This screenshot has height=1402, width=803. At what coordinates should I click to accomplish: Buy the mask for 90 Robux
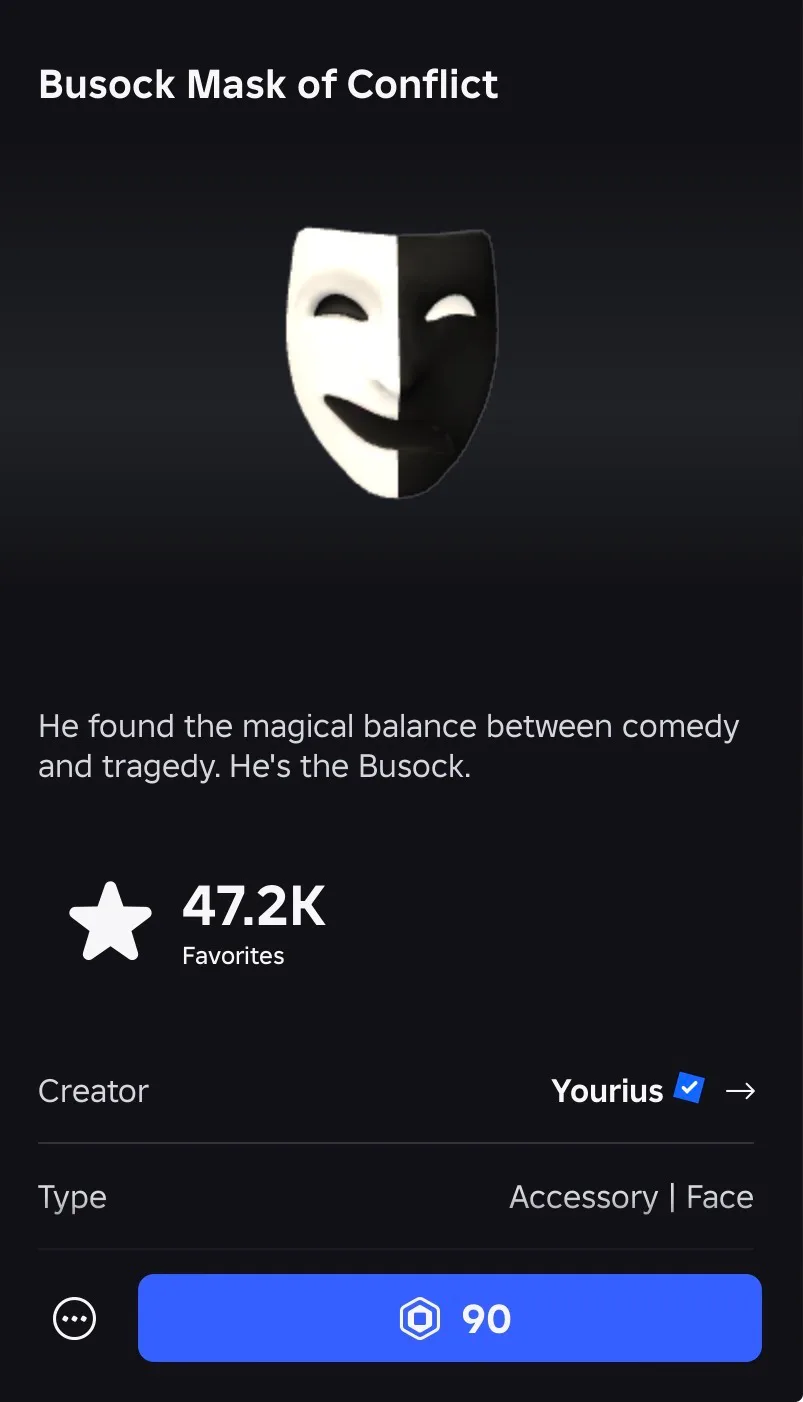pos(450,1318)
